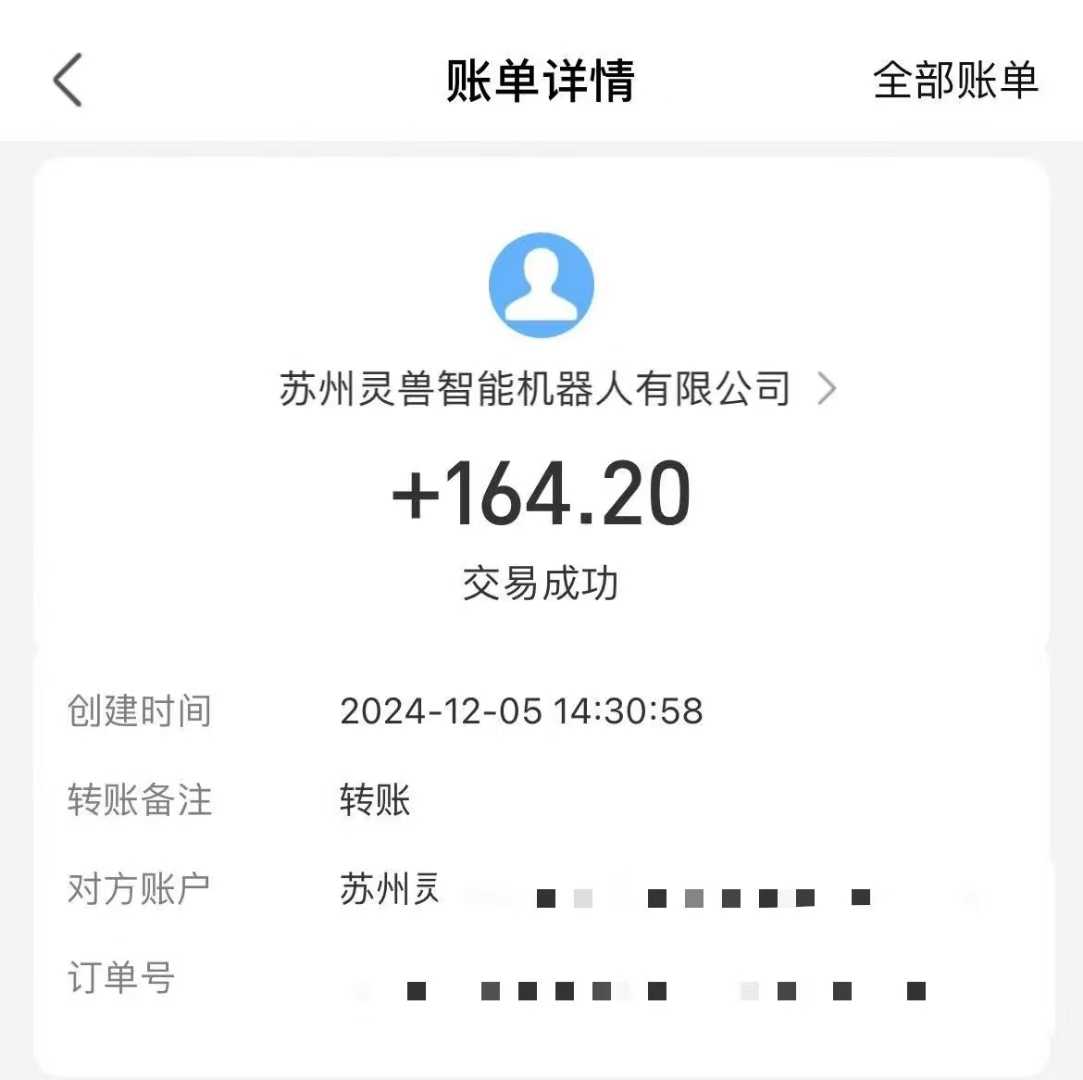
Task: Open 苏州灵兽智能机器人有限公司 payer details
Action: click(x=556, y=389)
